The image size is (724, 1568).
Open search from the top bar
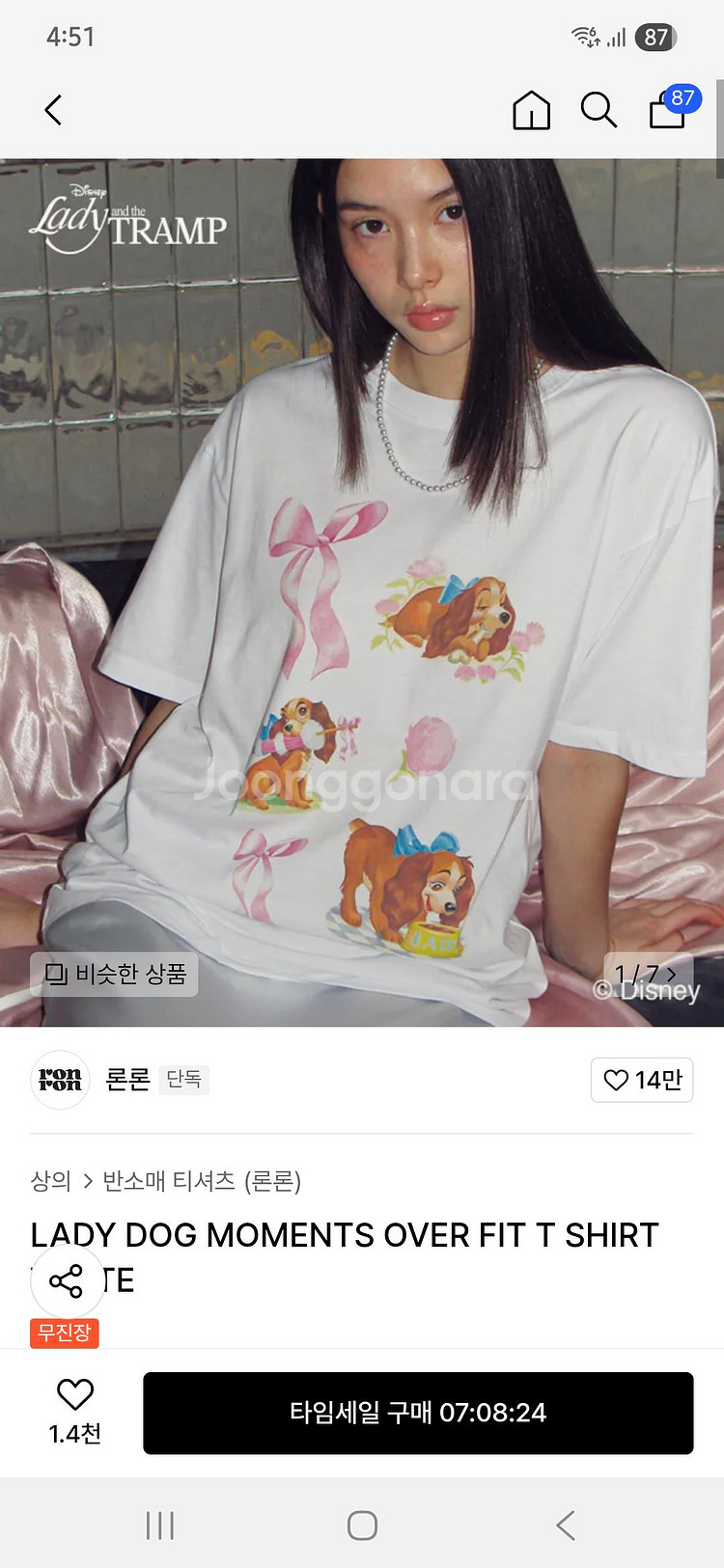599,110
